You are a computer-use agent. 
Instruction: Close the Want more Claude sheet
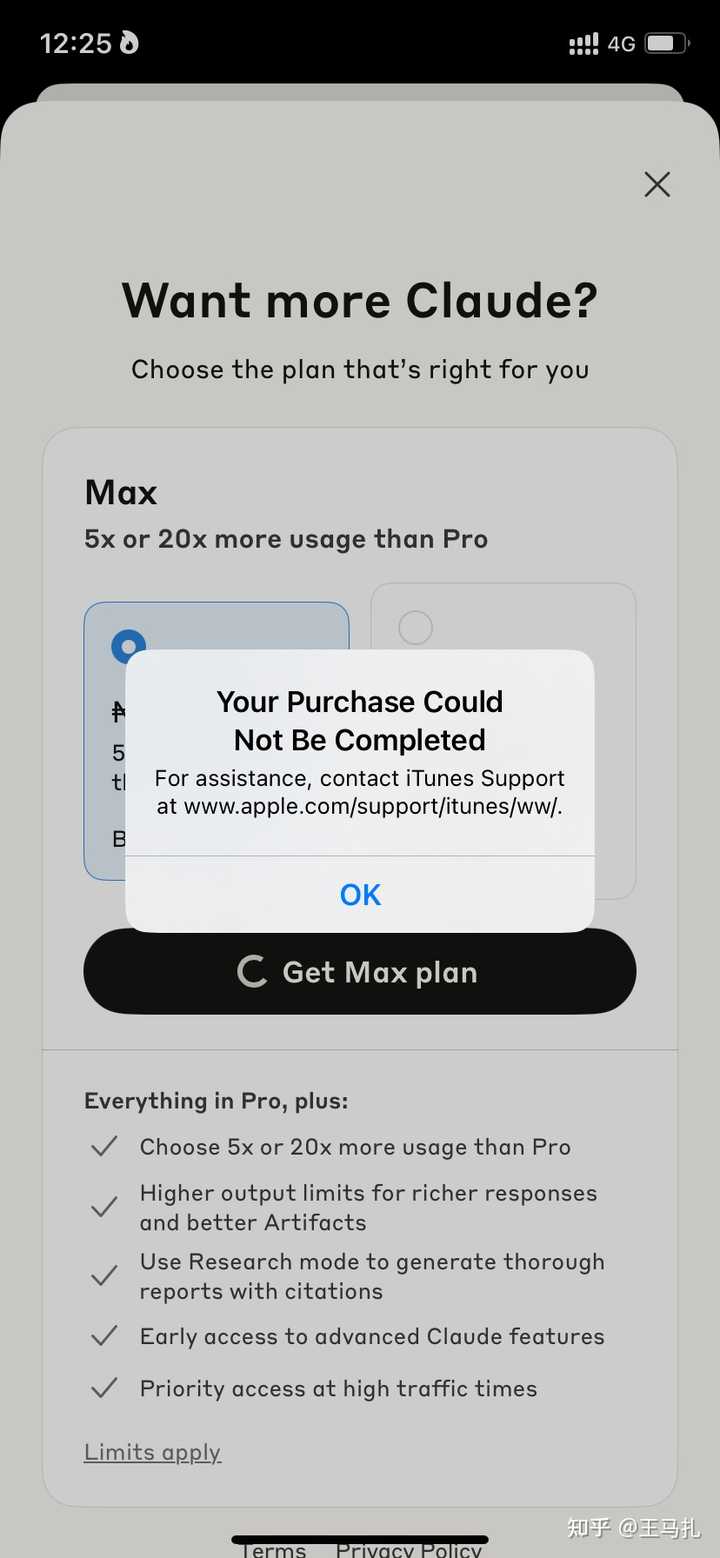point(657,184)
